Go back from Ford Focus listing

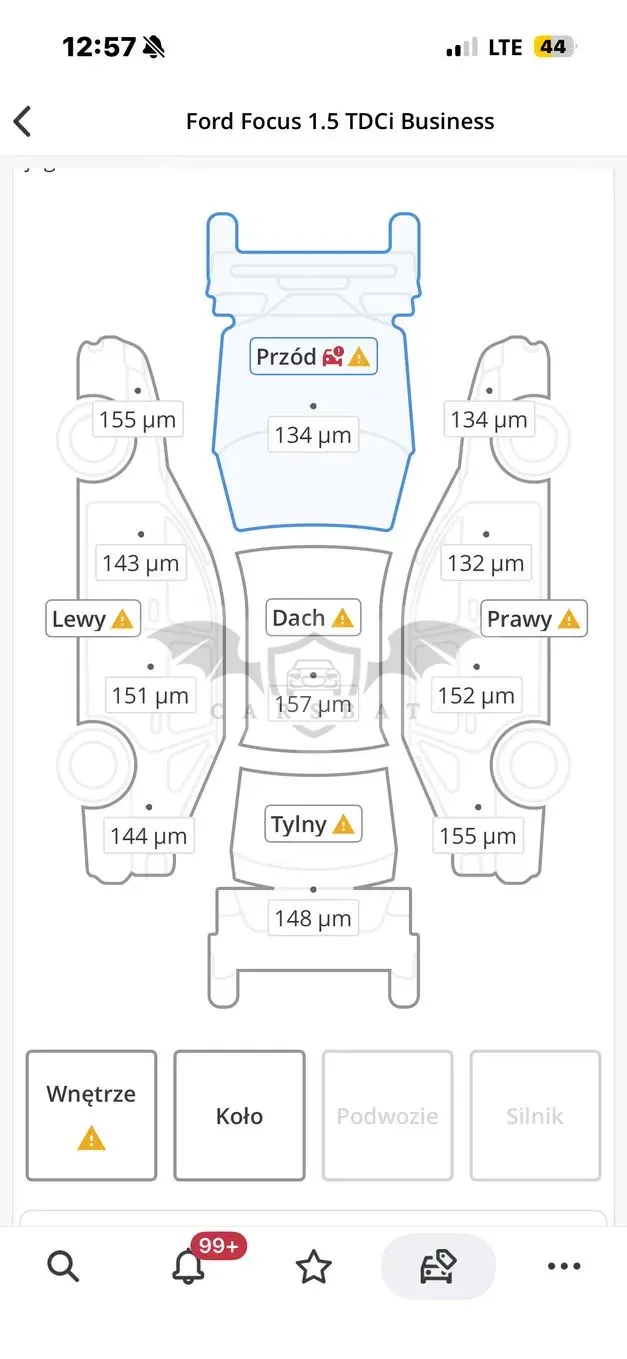(23, 122)
